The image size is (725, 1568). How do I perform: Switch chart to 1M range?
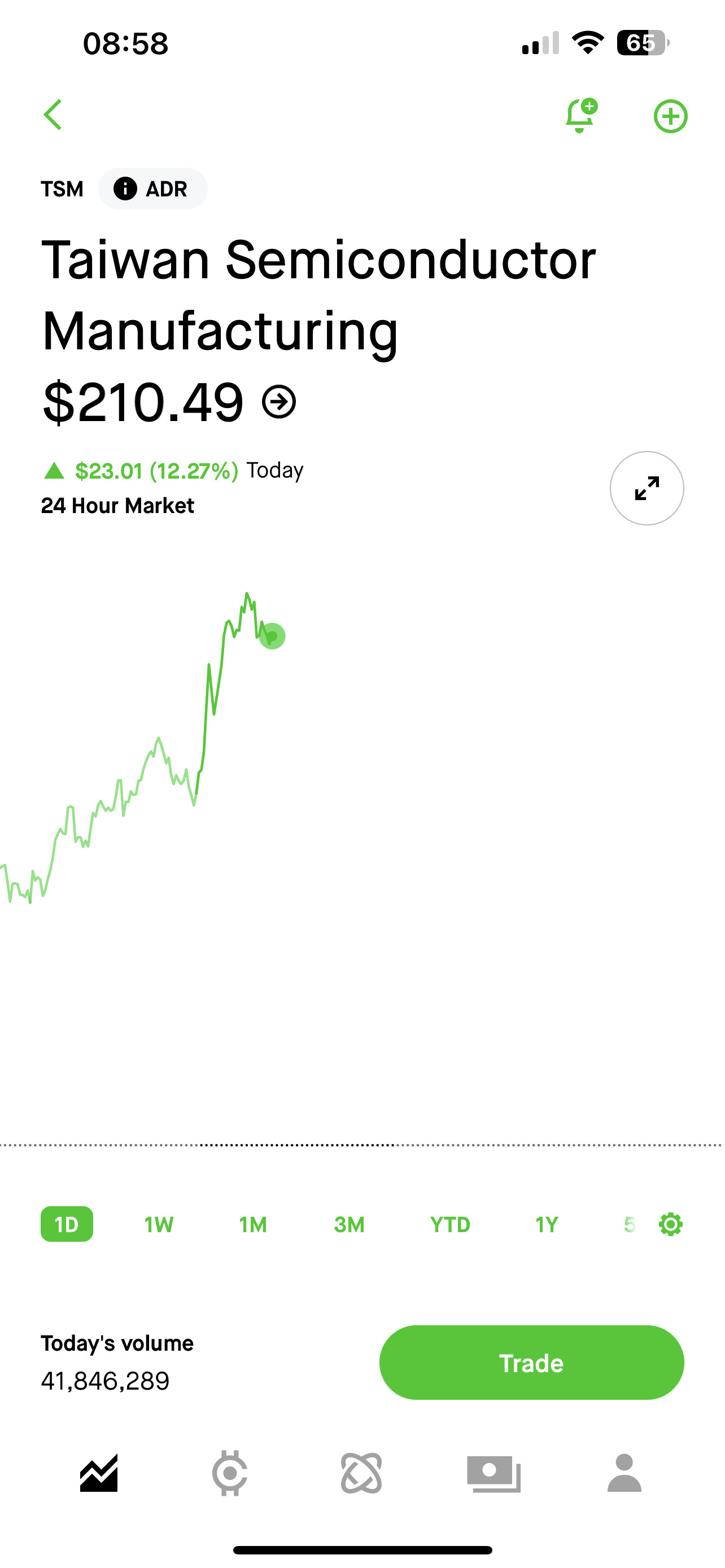(253, 1224)
